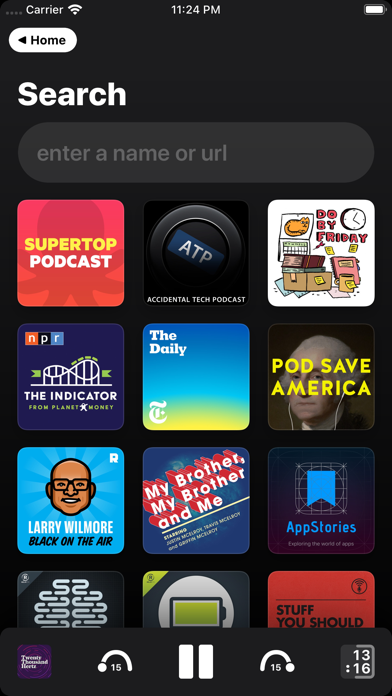The width and height of the screenshot is (392, 696).
Task: Open the brain artwork podcast tile
Action: pos(71,599)
